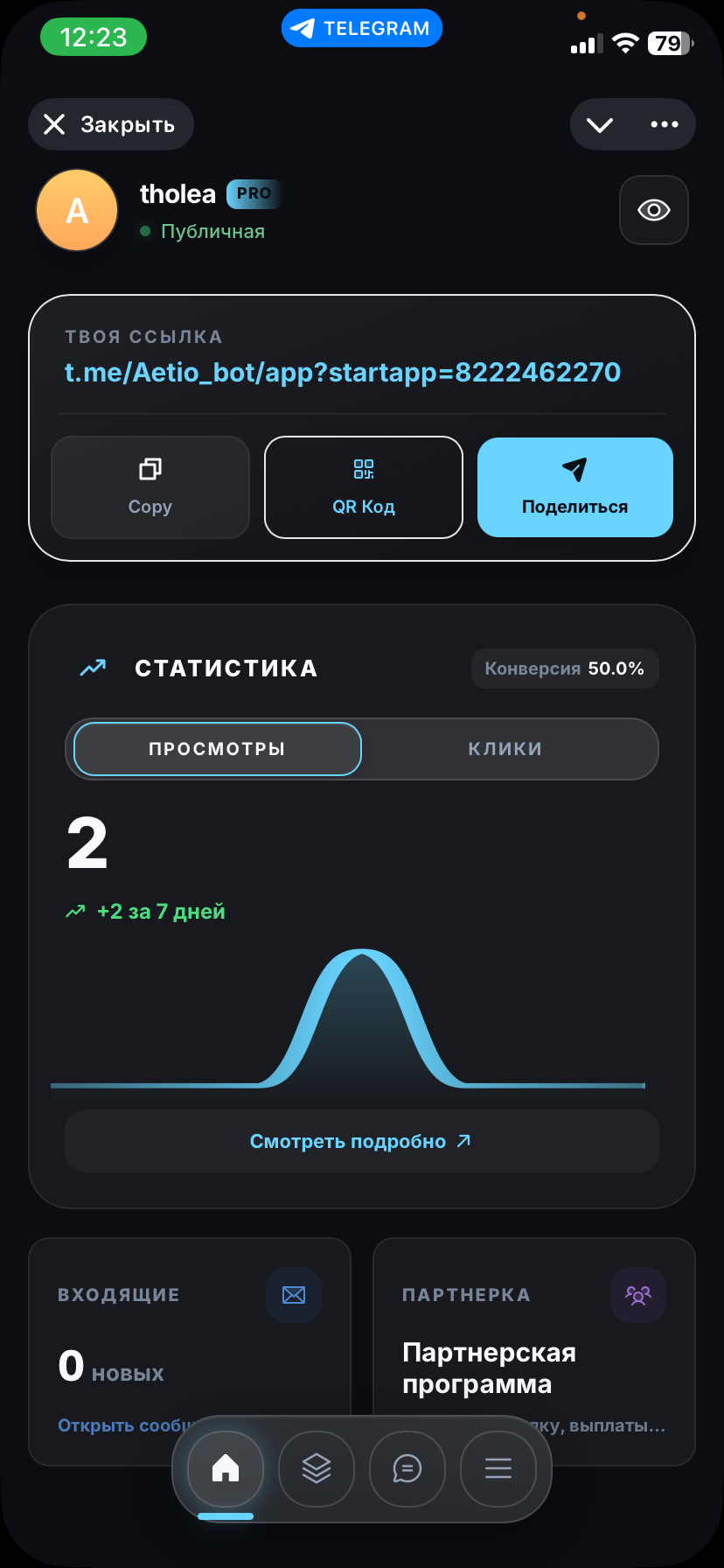Screen dimensions: 724x1568
Task: Tap the eye preview icon
Action: pyautogui.click(x=654, y=210)
